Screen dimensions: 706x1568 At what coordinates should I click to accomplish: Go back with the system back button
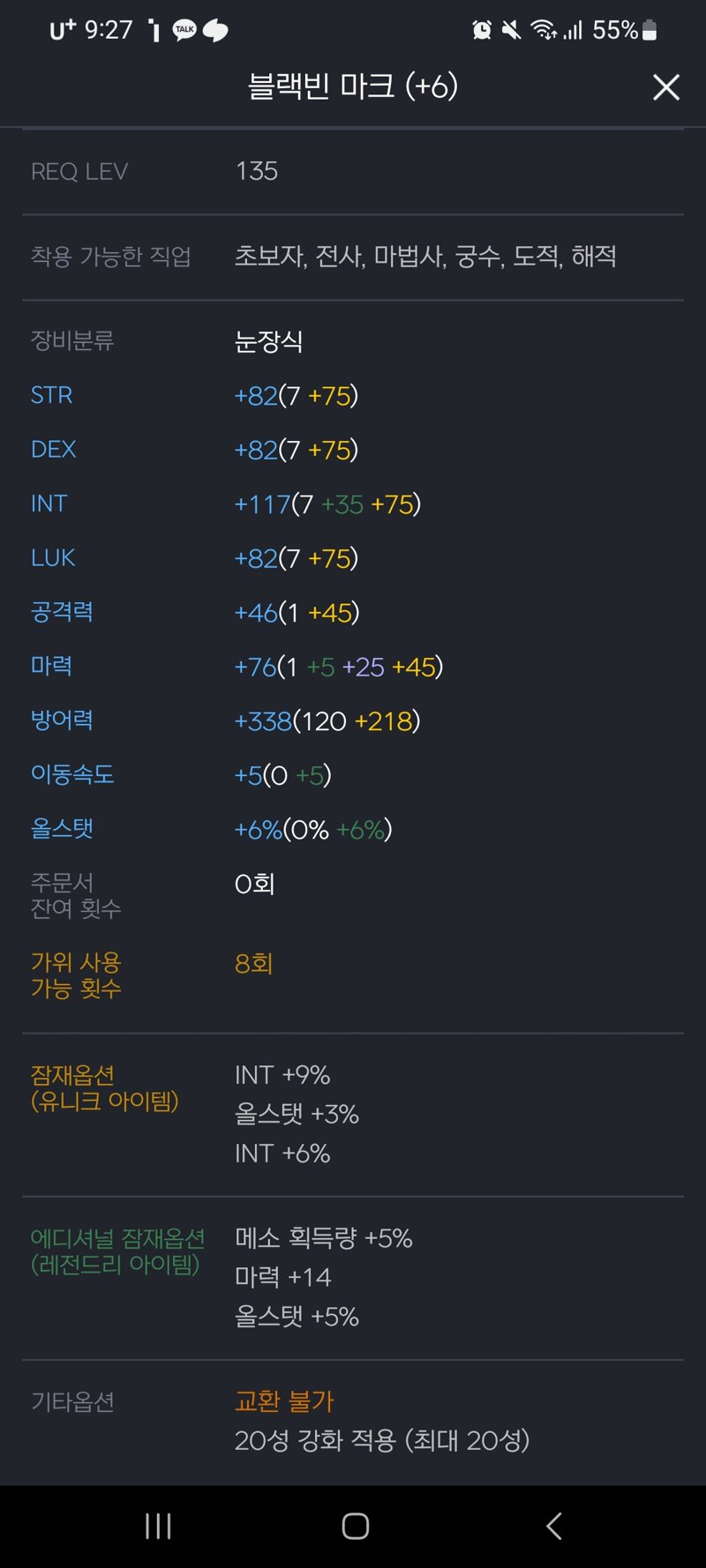554,1526
